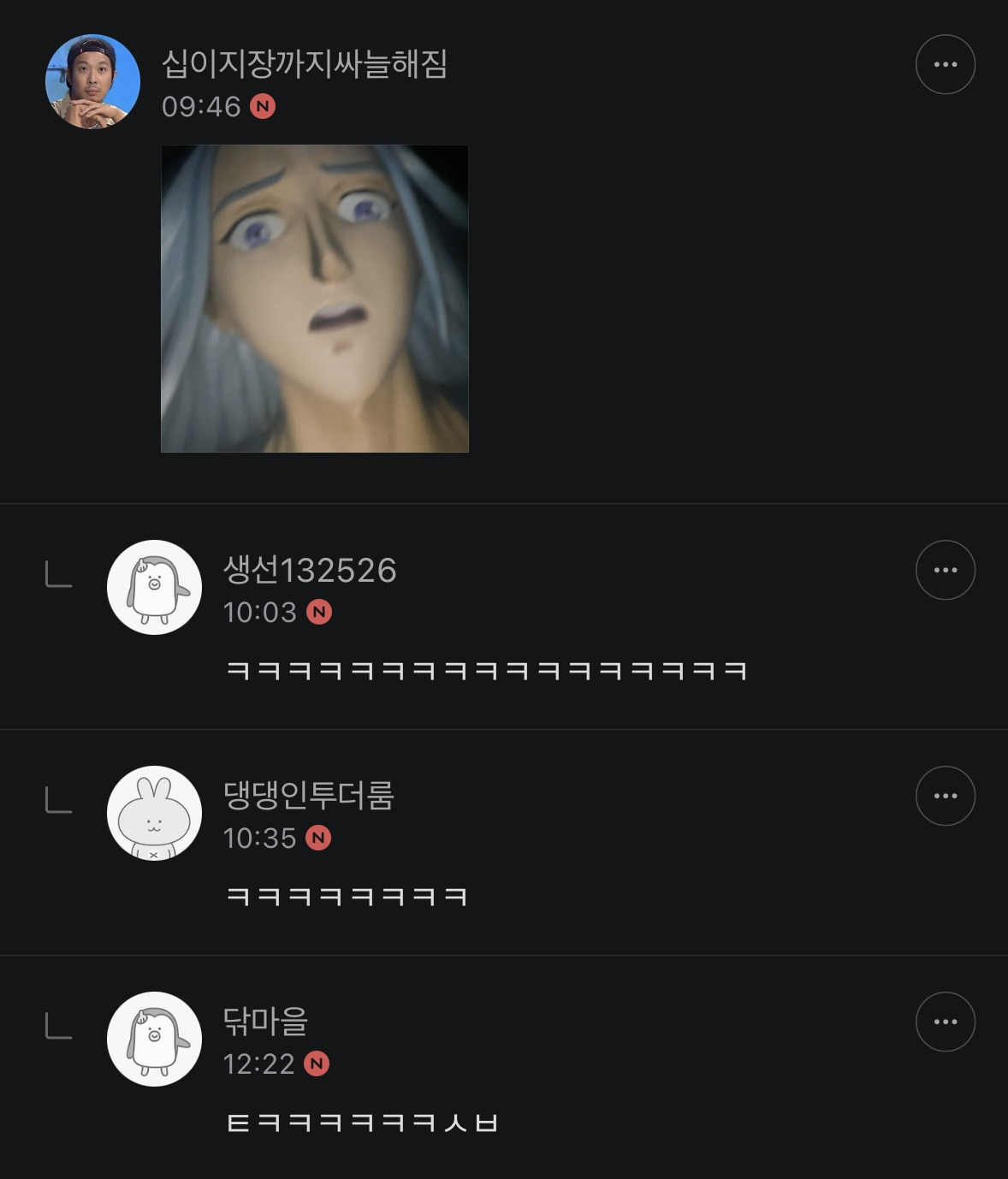Open 닭마을's profile avatar
Screen dimensions: 1008x1179
point(154,1040)
